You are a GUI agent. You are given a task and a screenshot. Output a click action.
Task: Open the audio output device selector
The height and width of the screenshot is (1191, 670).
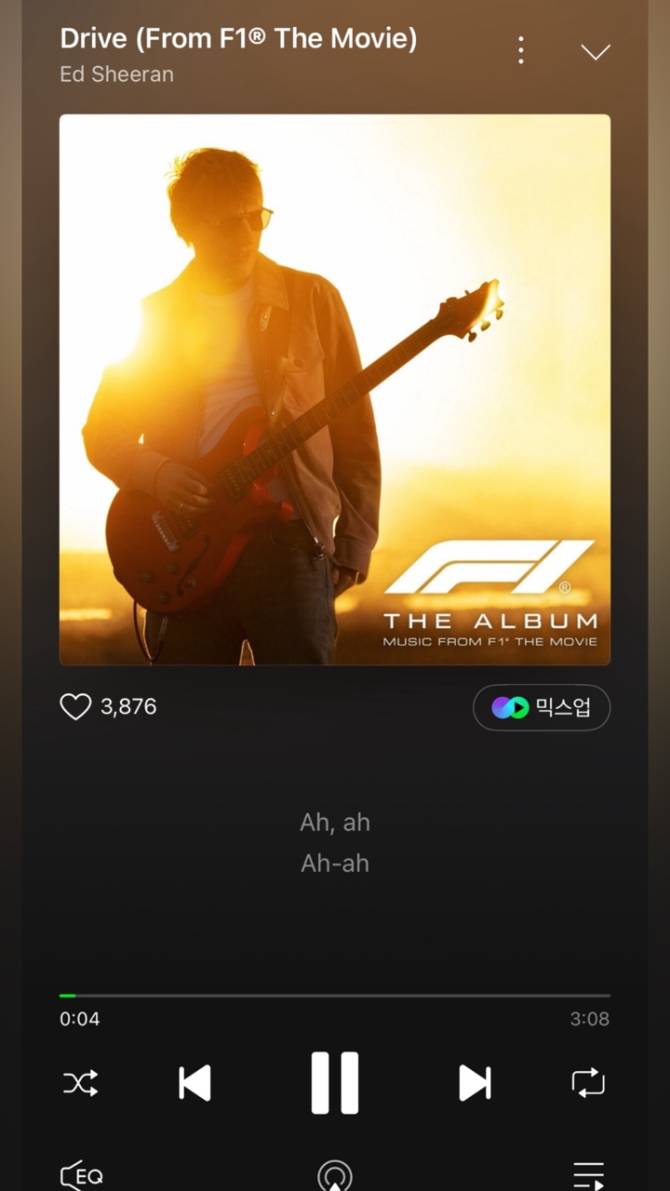click(x=335, y=1176)
